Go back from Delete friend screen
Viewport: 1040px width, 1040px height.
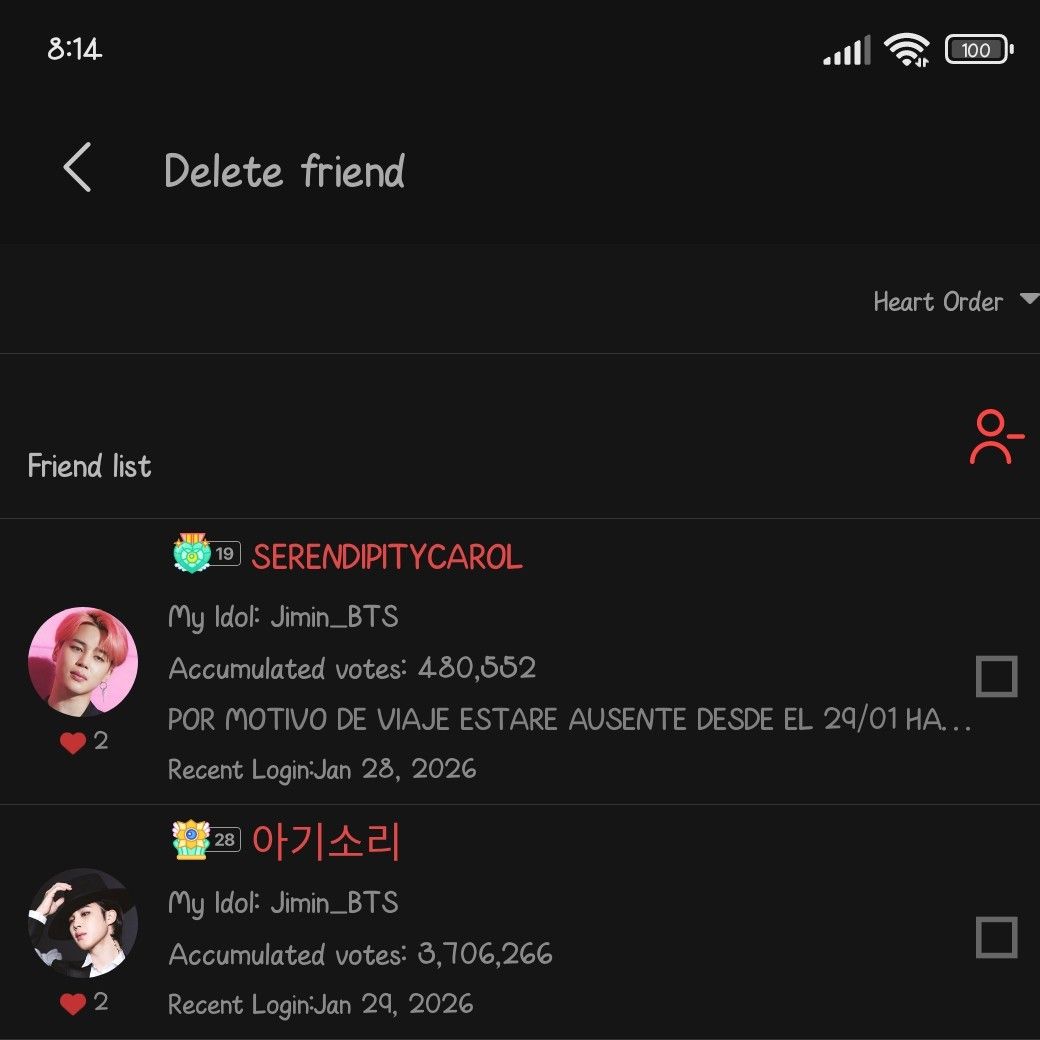pyautogui.click(x=77, y=167)
